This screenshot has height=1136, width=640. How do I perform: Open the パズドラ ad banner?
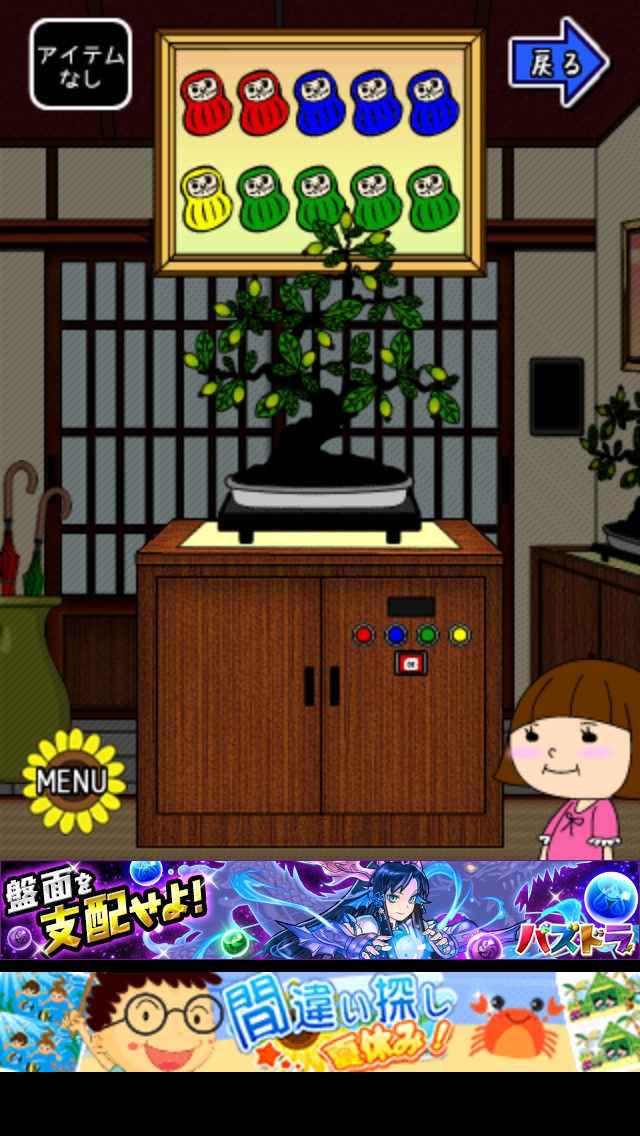coord(320,910)
